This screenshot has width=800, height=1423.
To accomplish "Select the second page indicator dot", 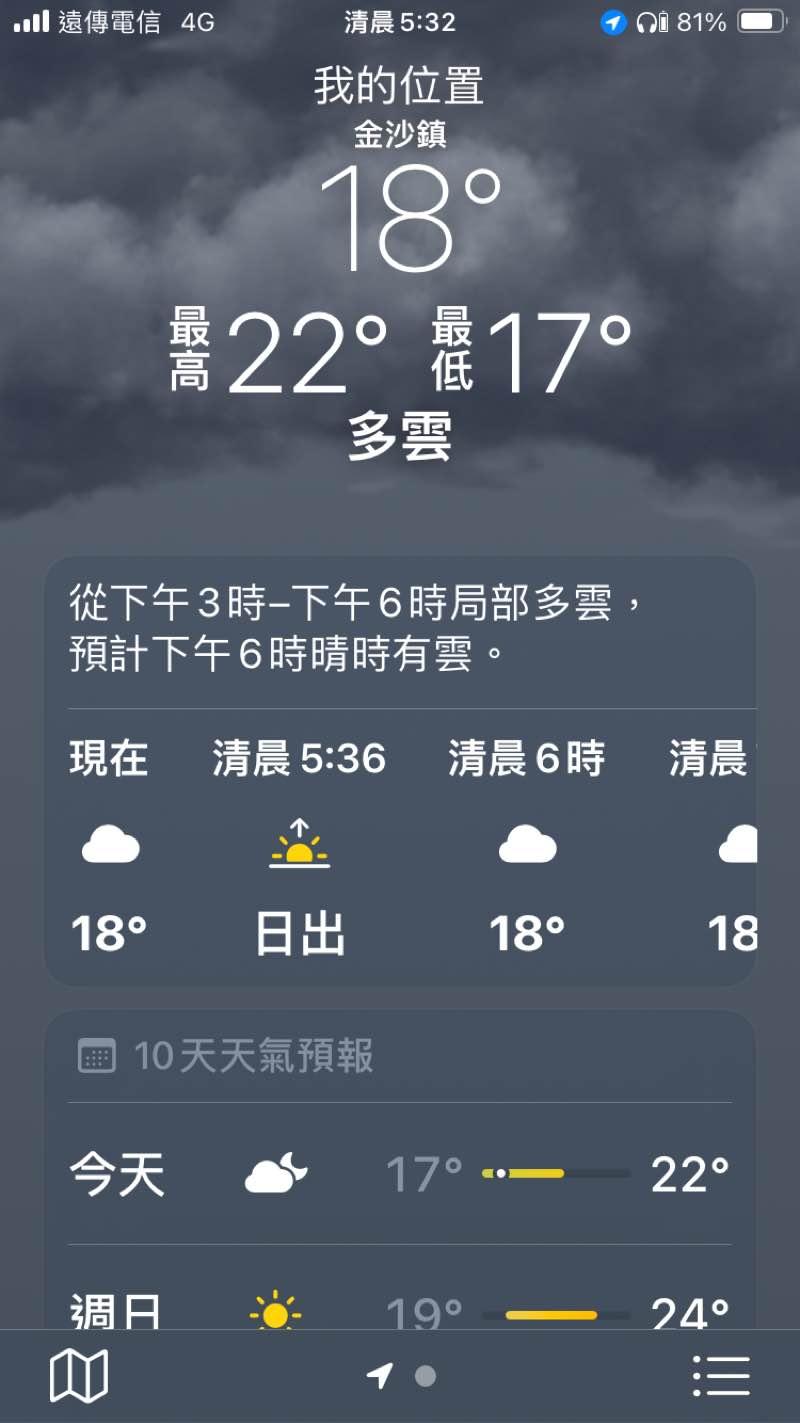I will pos(425,1376).
